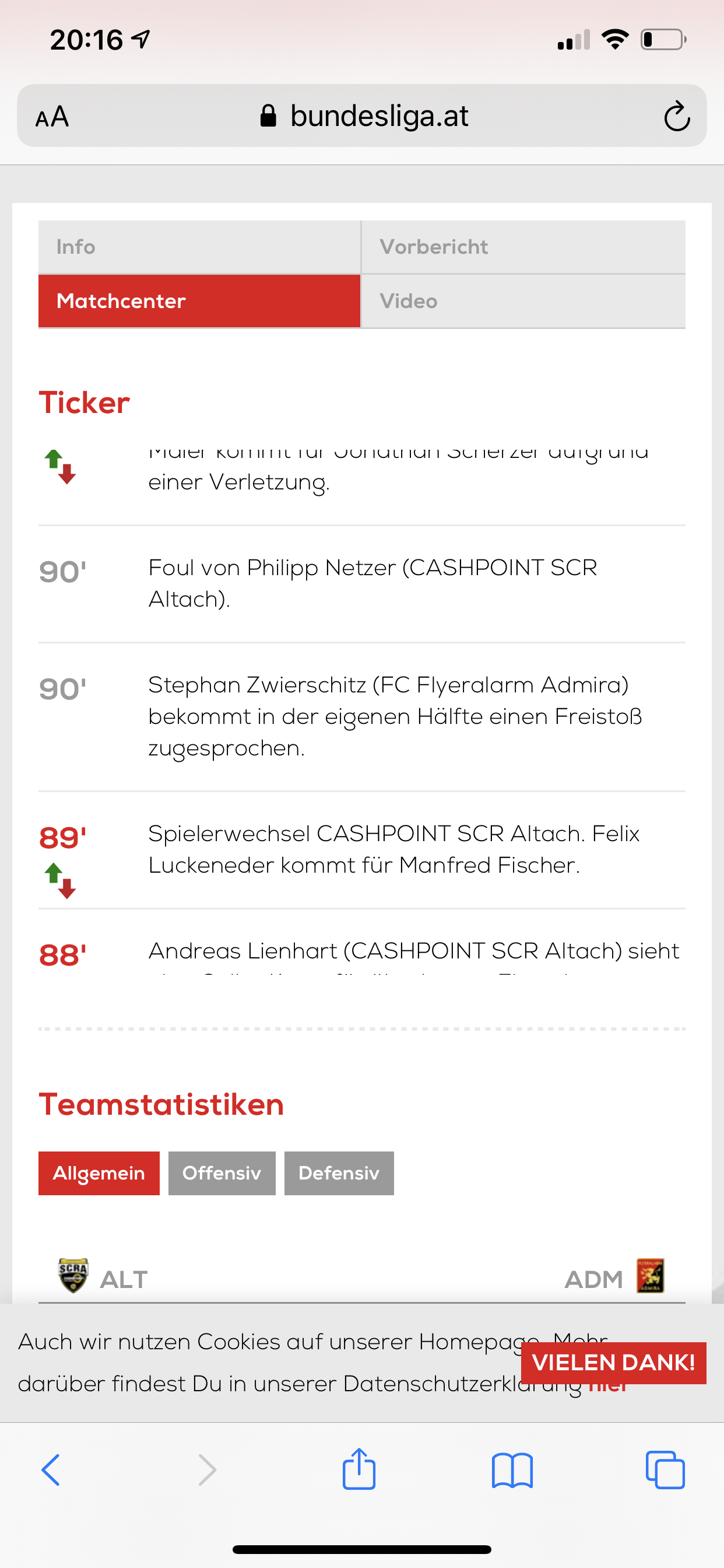Switch statistics to Offensiv
724x1568 pixels.
click(x=222, y=1174)
